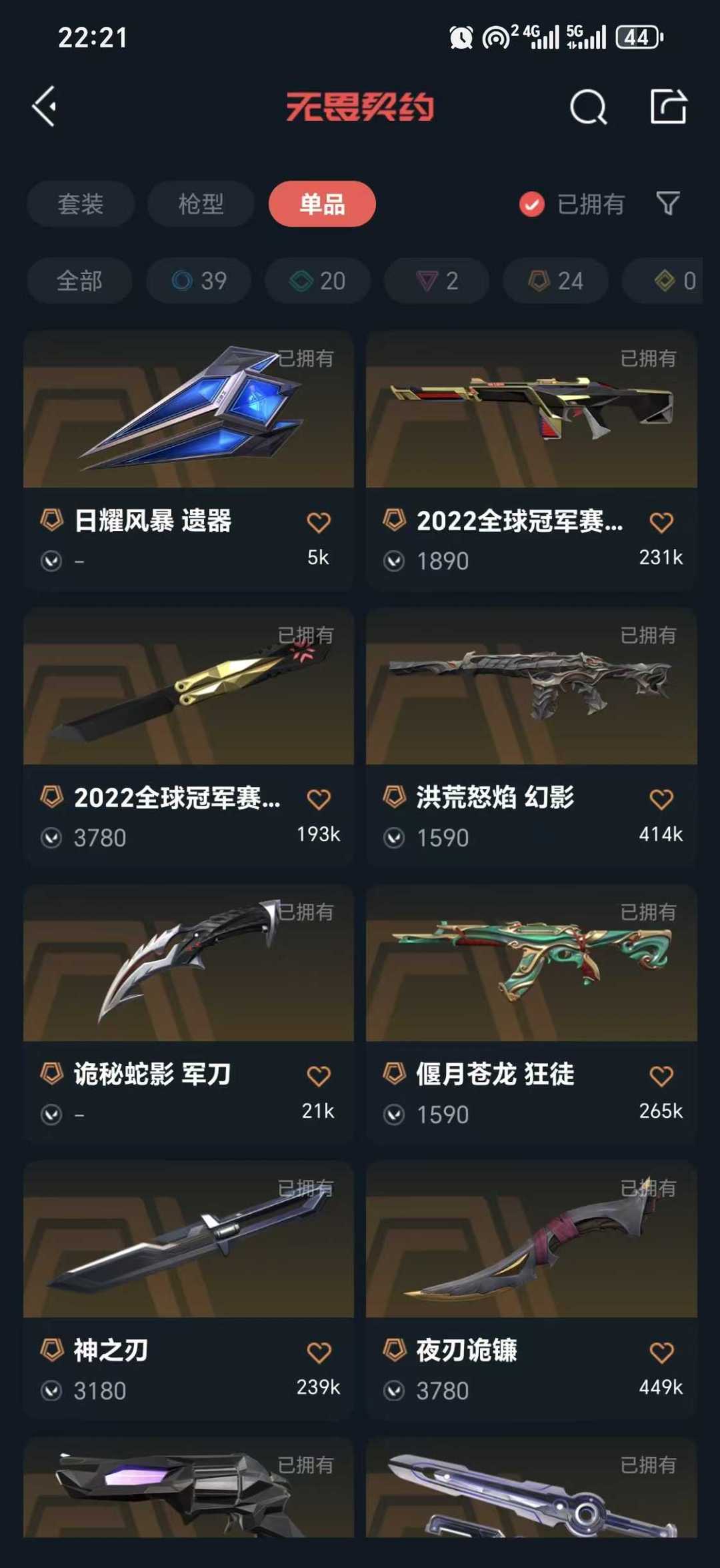The height and width of the screenshot is (1568, 720).
Task: Filter by the green tier chip 20
Action: 317,281
